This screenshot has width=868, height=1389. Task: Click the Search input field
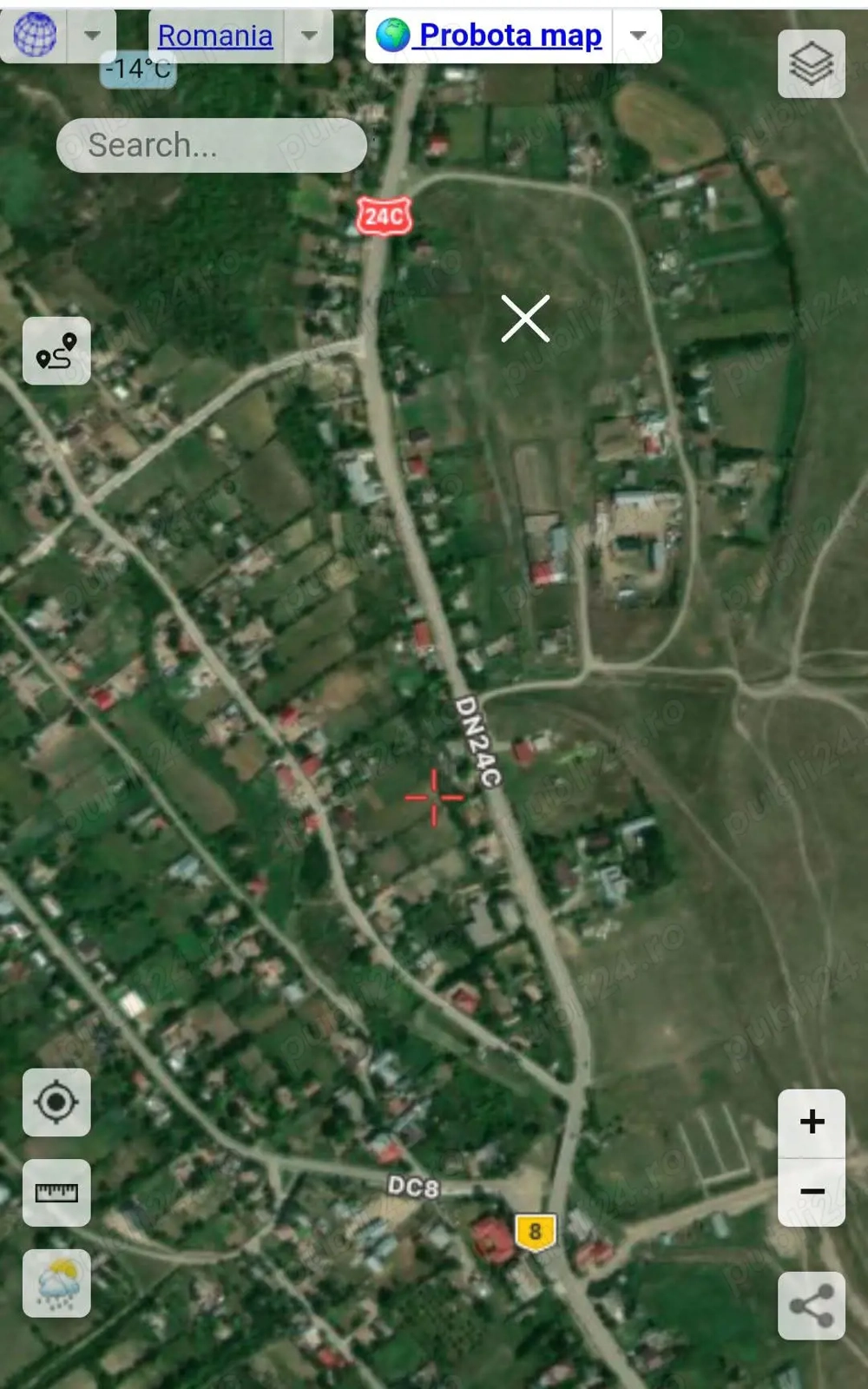point(211,144)
